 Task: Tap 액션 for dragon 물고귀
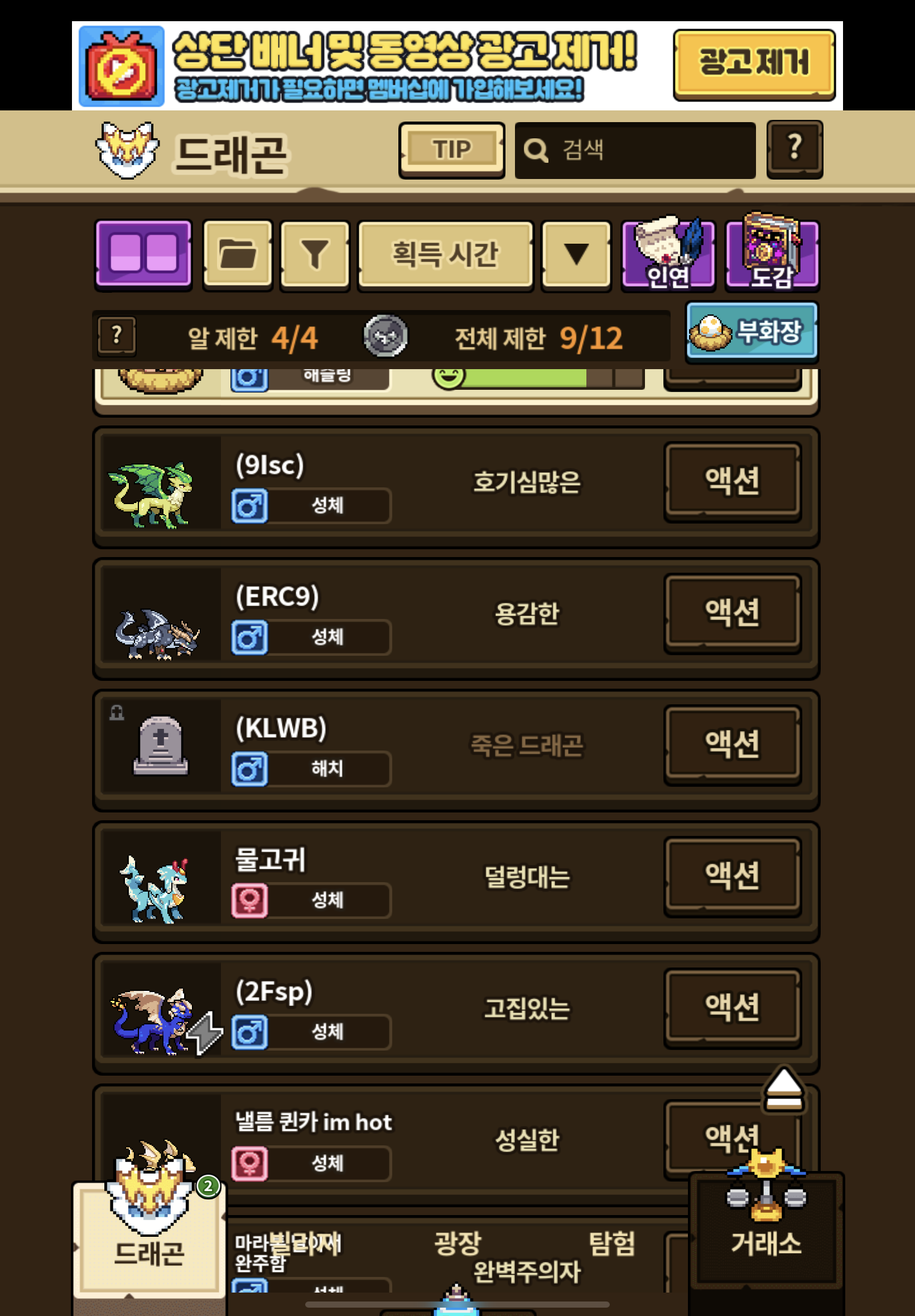(x=732, y=876)
